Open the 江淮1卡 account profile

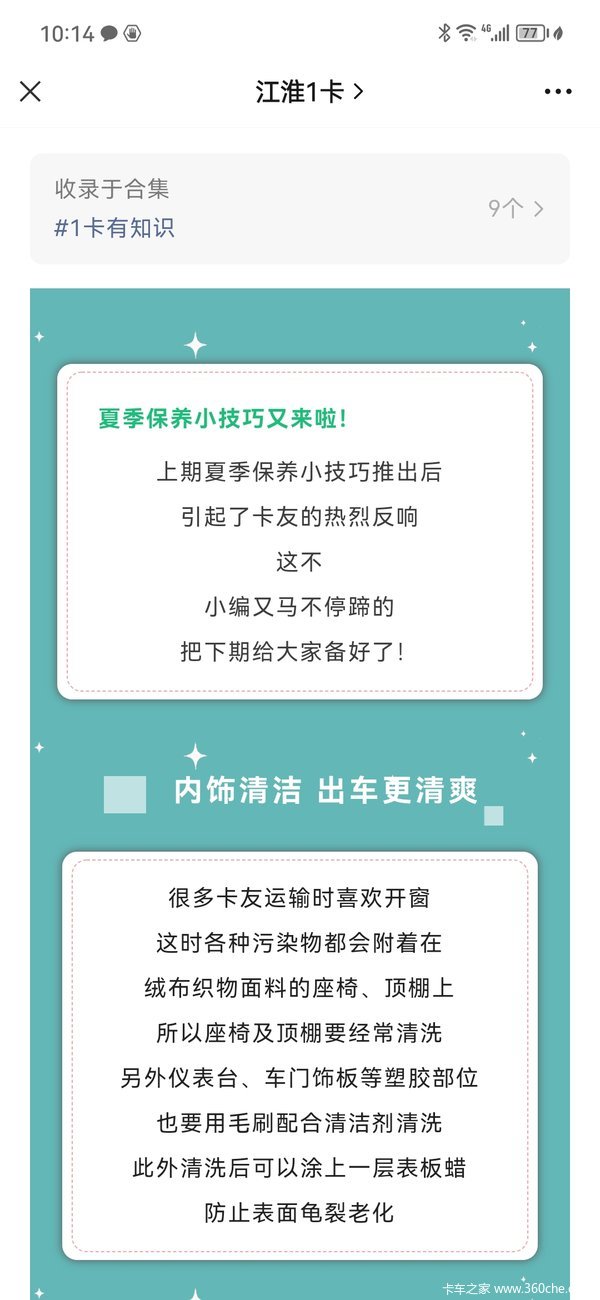point(308,92)
